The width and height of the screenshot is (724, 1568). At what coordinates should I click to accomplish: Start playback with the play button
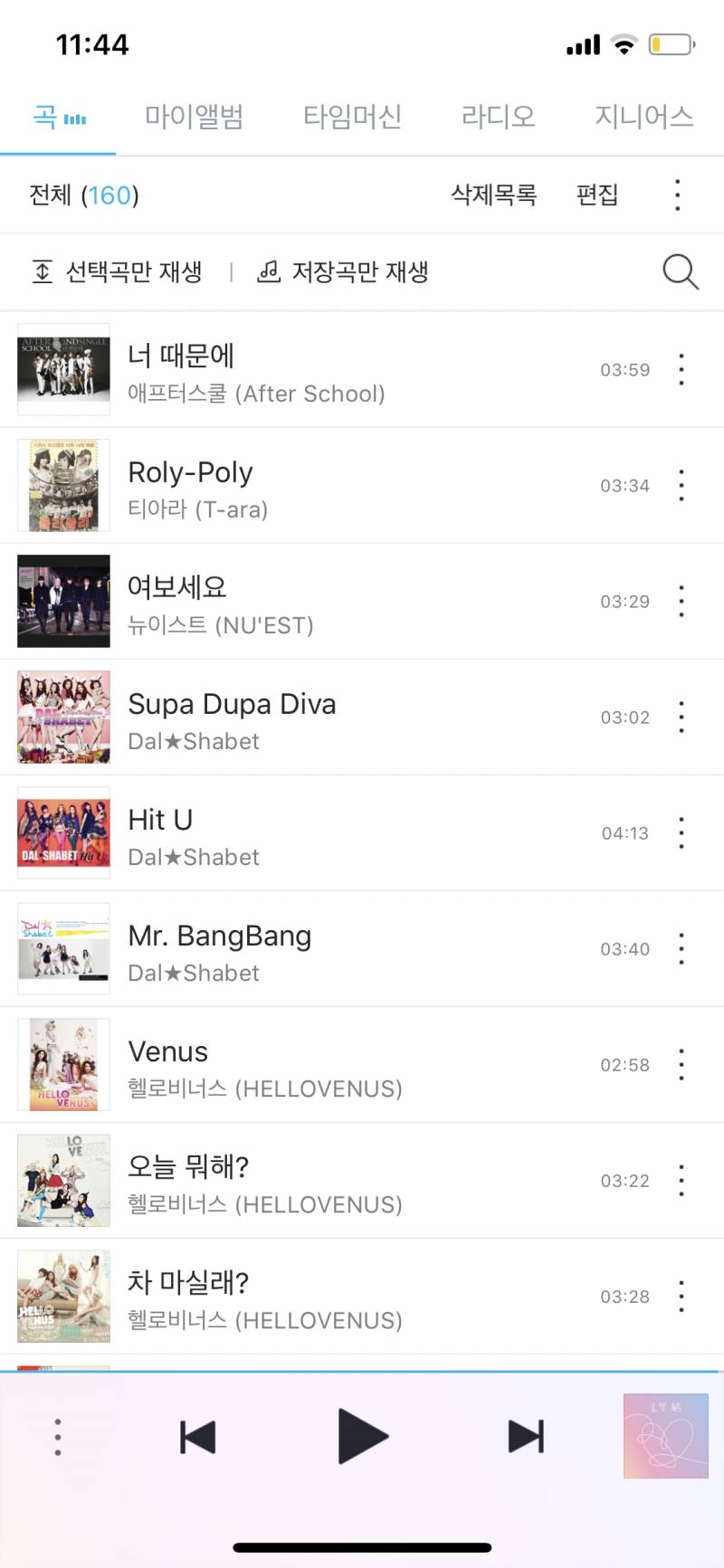tap(362, 1436)
